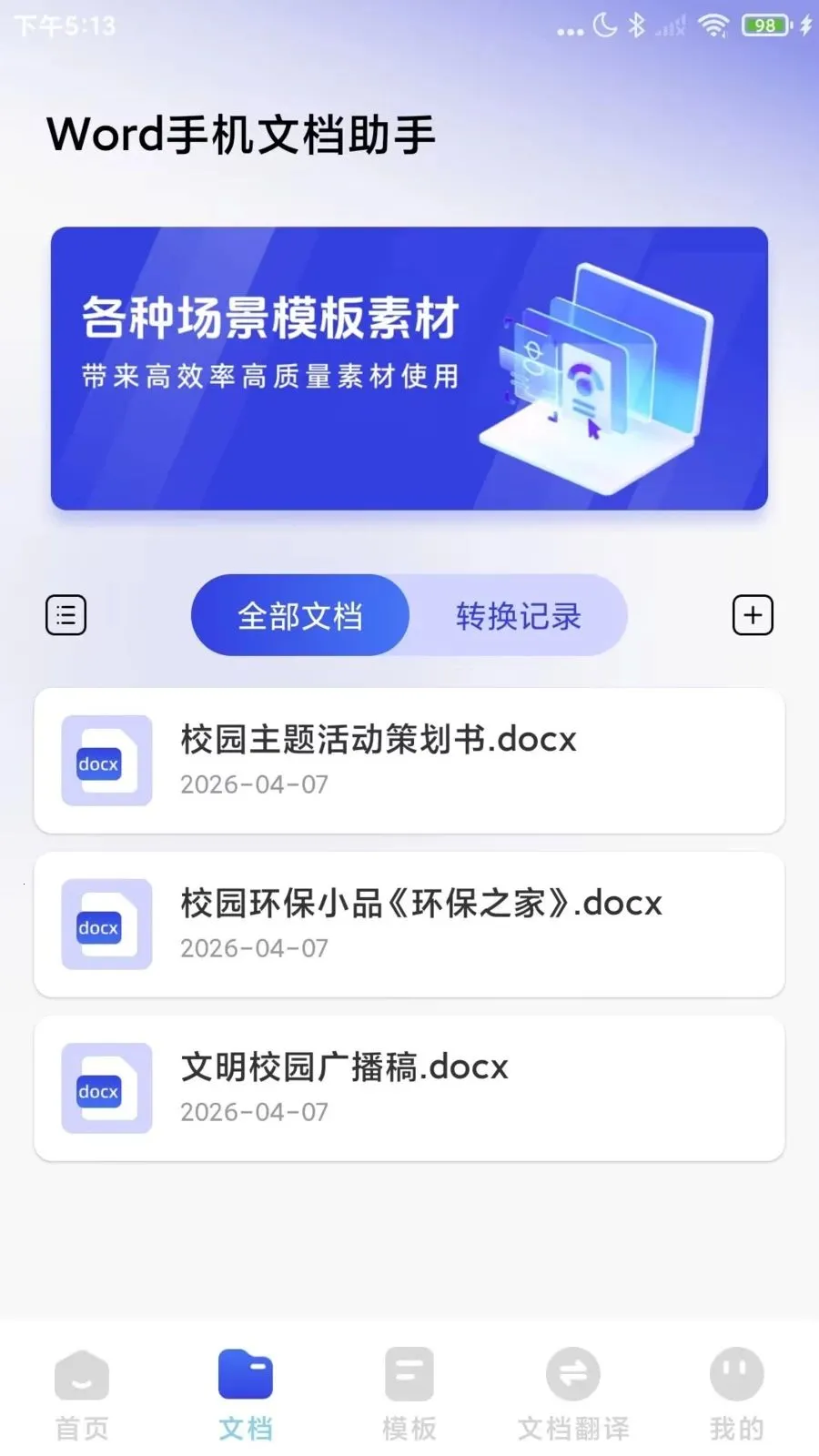The height and width of the screenshot is (1456, 819).
Task: Select the 全部文档 tab
Action: (x=299, y=615)
